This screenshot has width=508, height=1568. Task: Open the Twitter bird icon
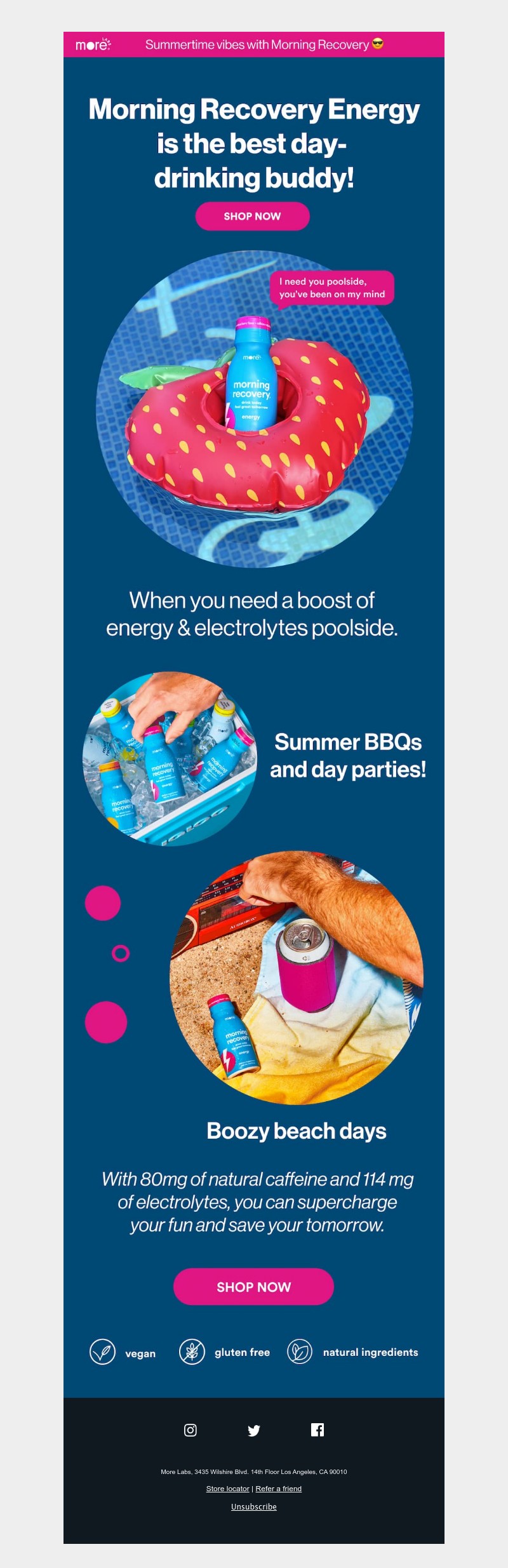254,1430
